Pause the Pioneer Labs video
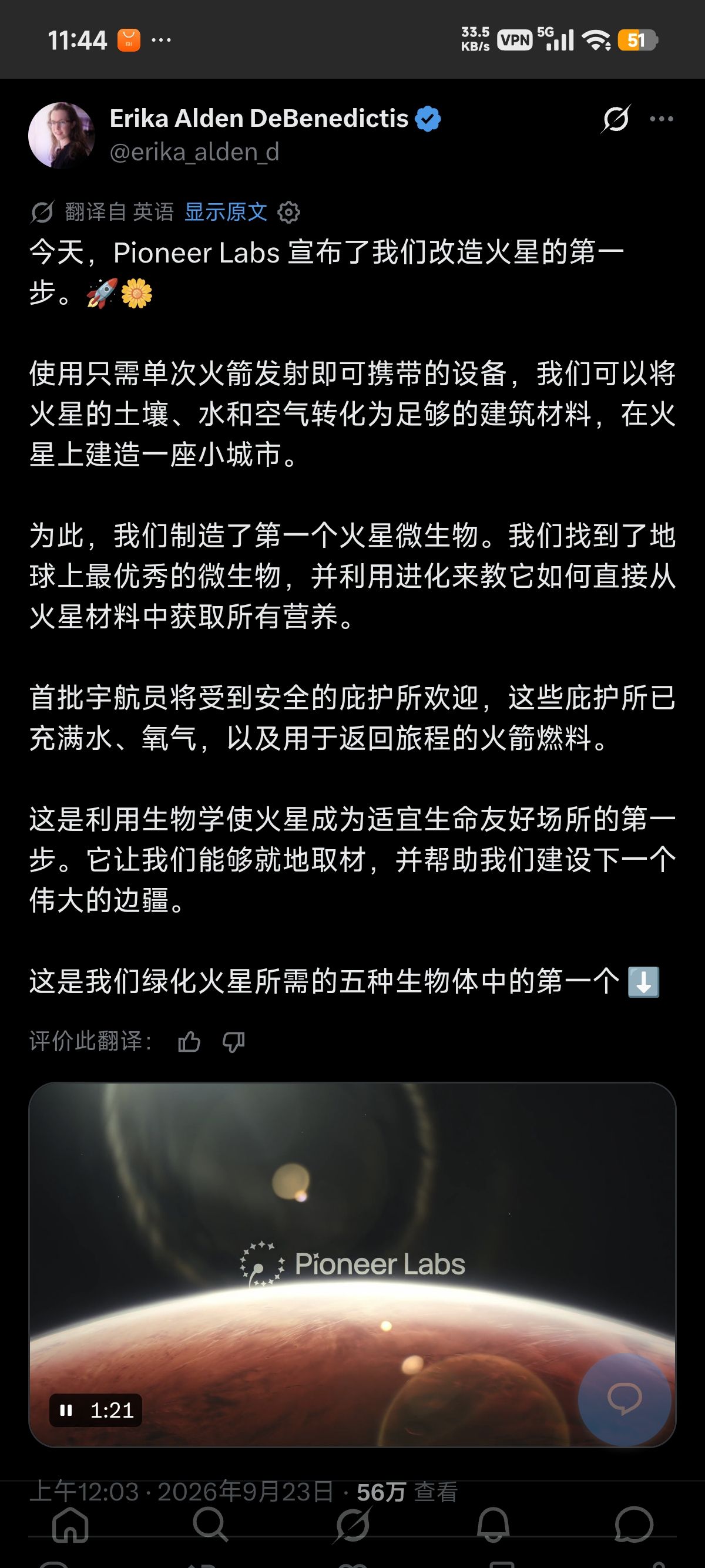 point(66,1410)
